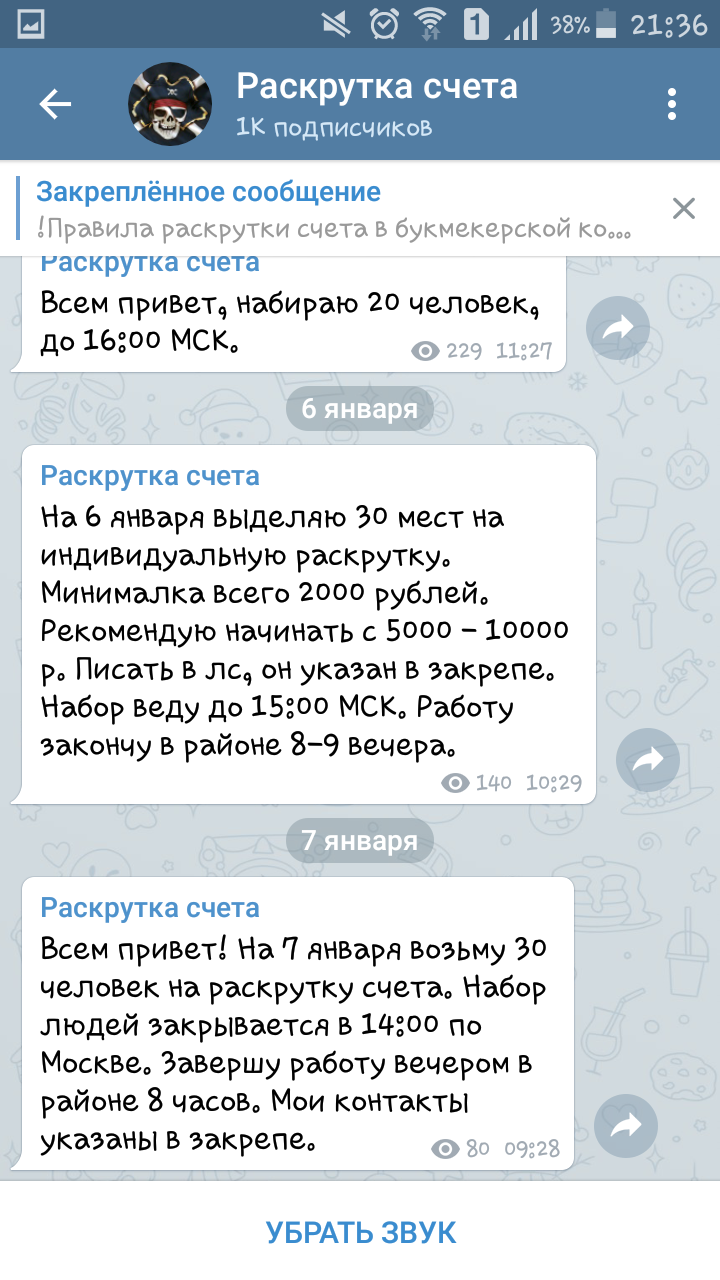Open the three-dot overflow menu
Screen dimensions: 720x1280
pyautogui.click(x=672, y=104)
